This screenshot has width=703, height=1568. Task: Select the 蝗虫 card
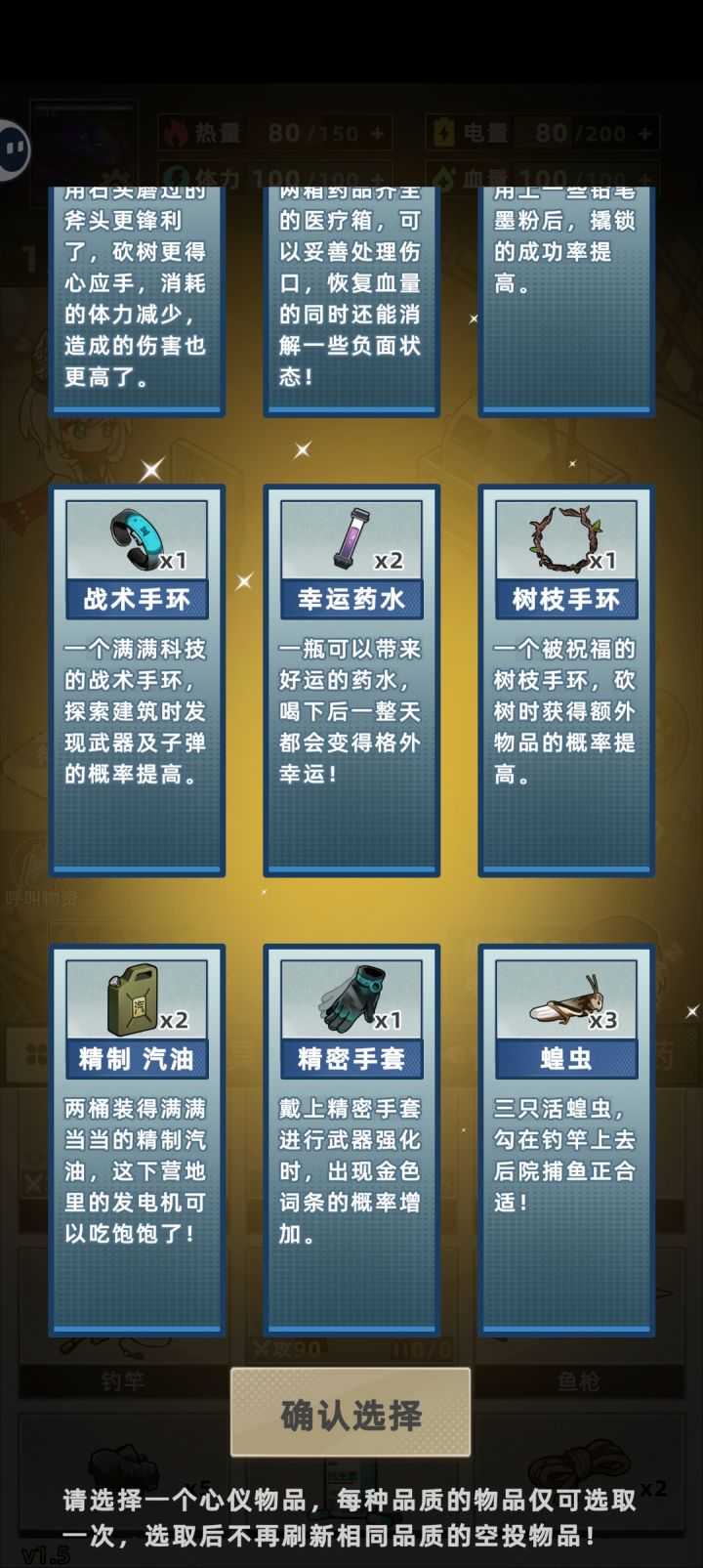point(566,1143)
